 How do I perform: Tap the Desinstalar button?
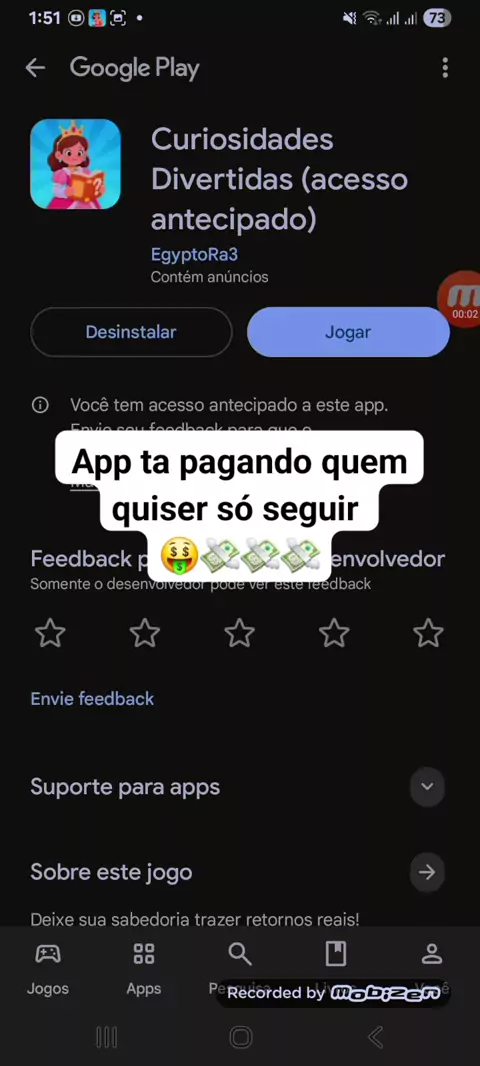(x=131, y=332)
